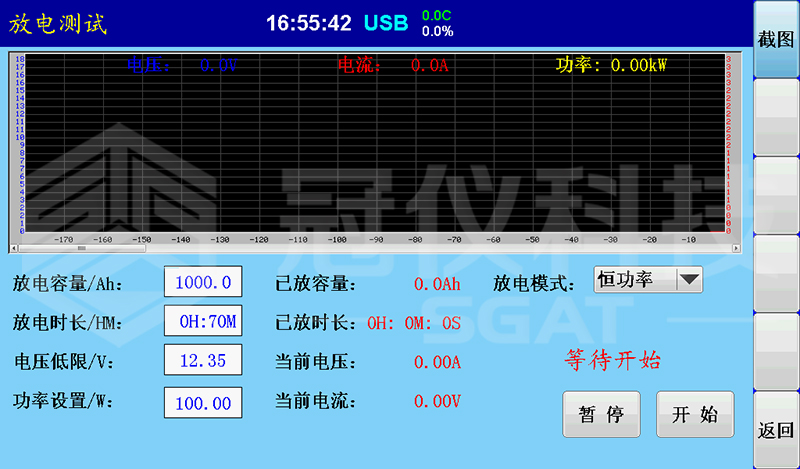Screen dimensions: 800x469
Task: Start the discharge test with 开始
Action: coord(695,414)
